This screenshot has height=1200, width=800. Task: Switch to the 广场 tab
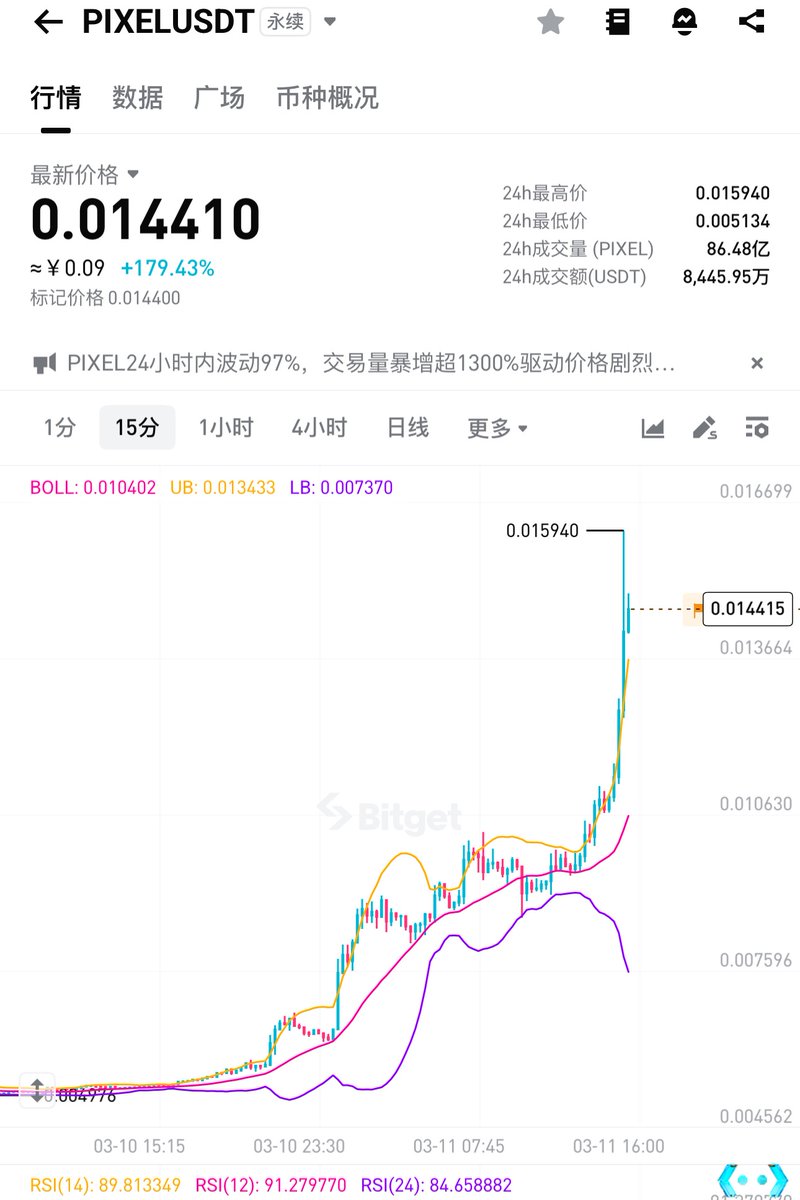click(x=219, y=98)
